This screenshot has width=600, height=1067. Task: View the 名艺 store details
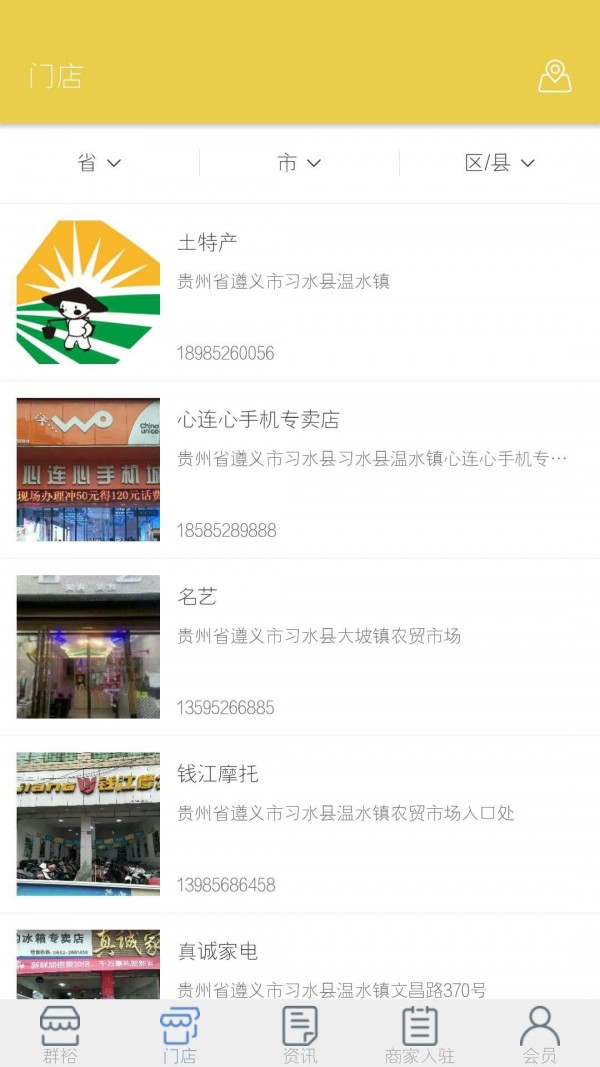click(300, 646)
